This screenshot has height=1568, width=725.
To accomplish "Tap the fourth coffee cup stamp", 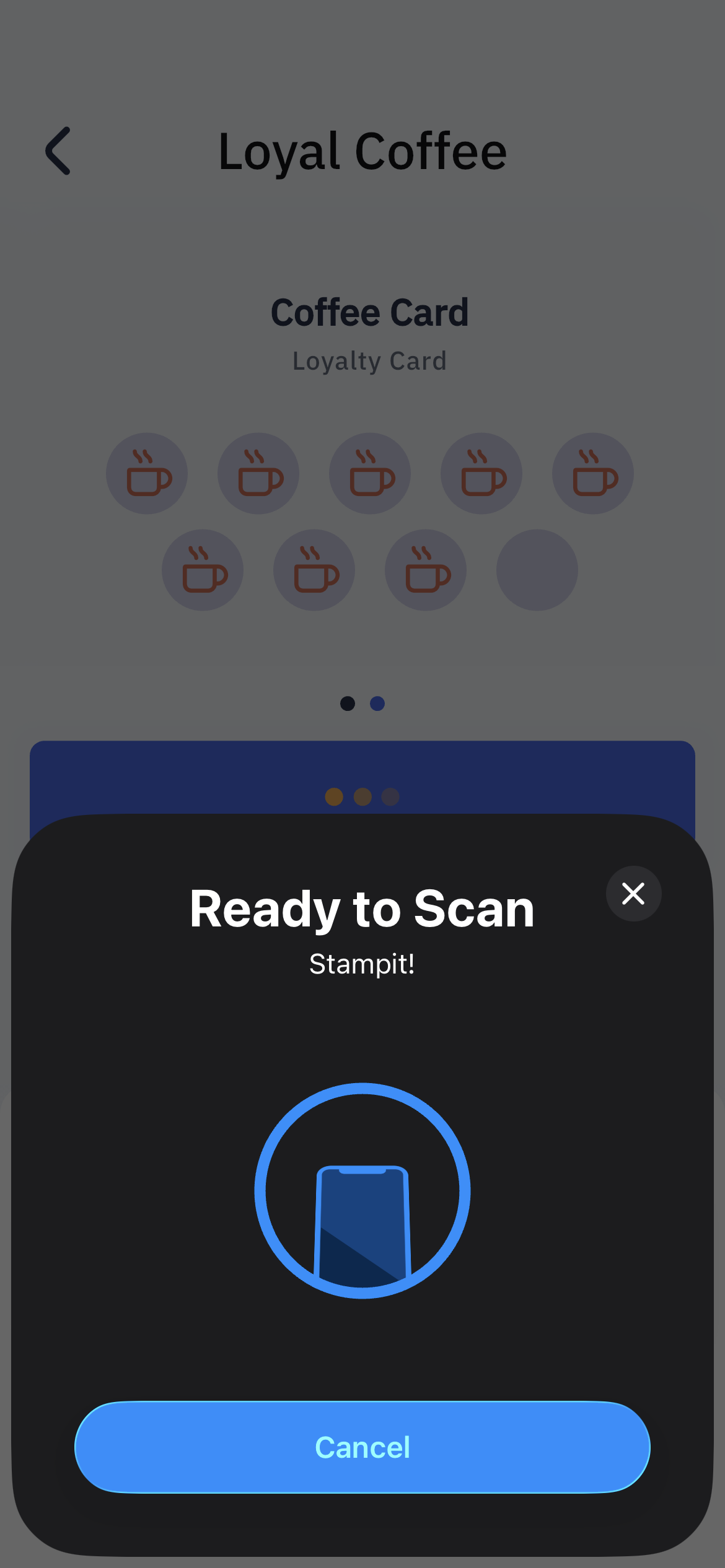I will 481,474.
